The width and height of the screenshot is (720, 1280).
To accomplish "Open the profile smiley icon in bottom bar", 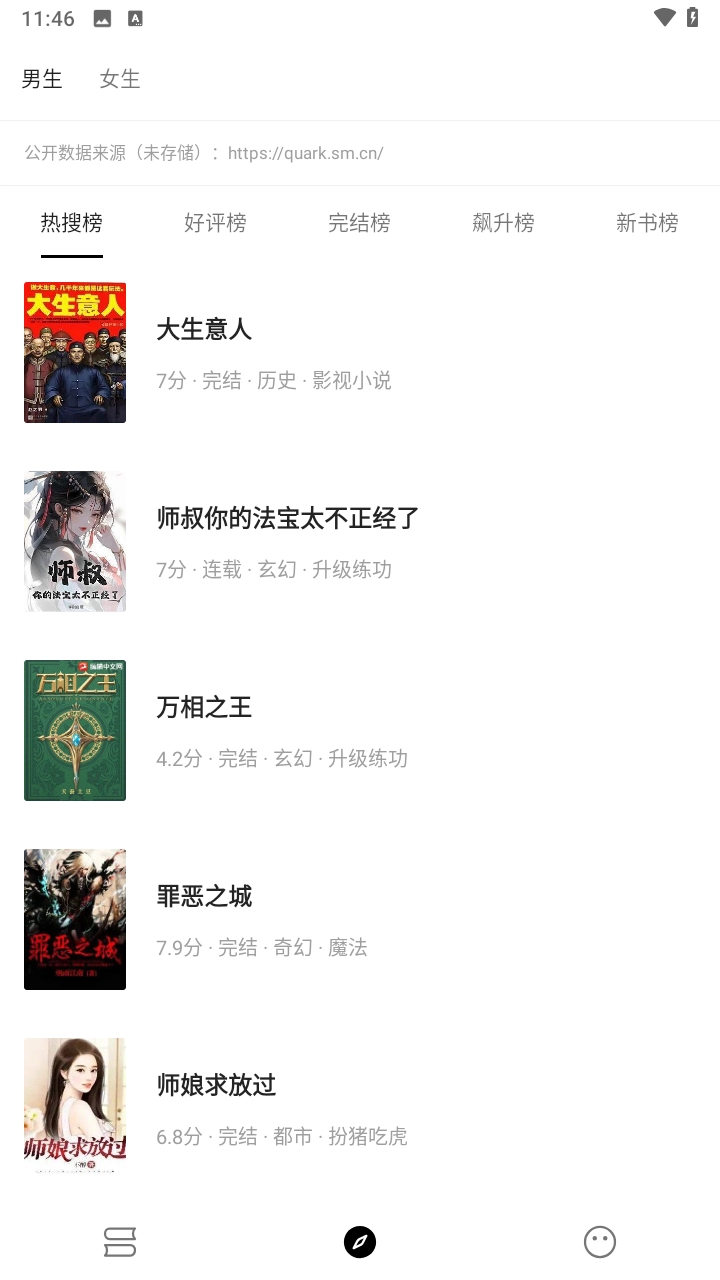I will (x=600, y=1241).
